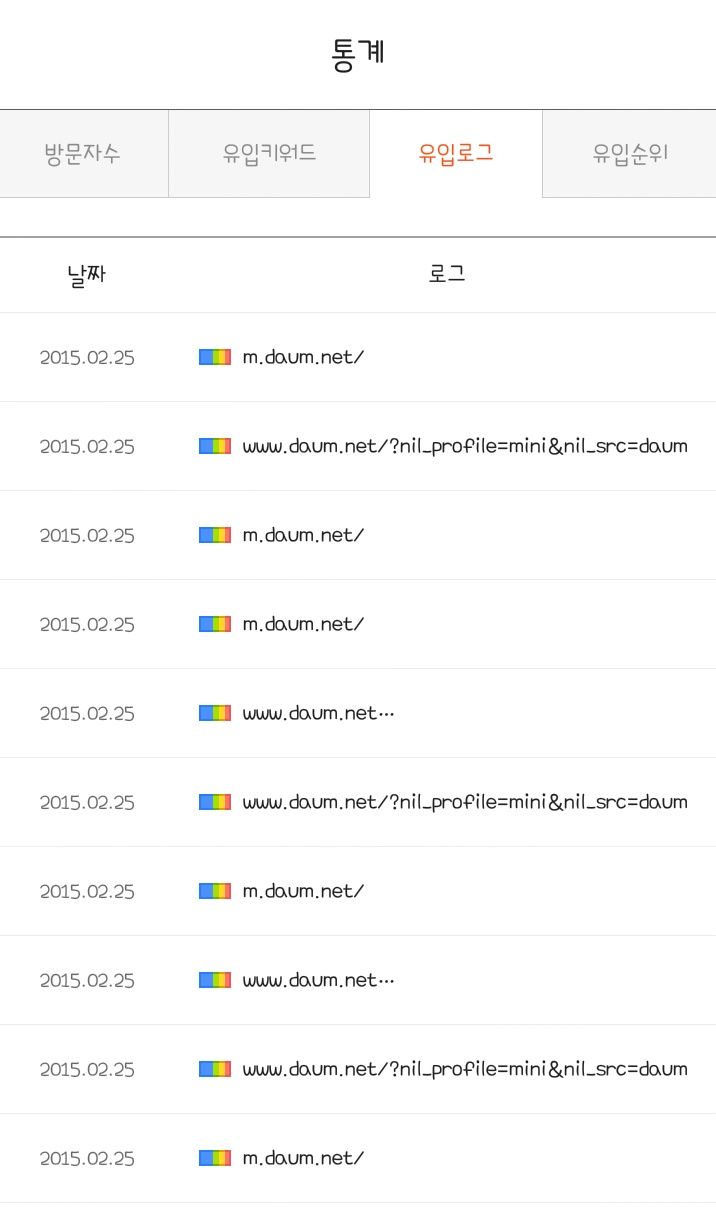The width and height of the screenshot is (716, 1223).
Task: Select the 유입로그 tab
Action: click(456, 154)
